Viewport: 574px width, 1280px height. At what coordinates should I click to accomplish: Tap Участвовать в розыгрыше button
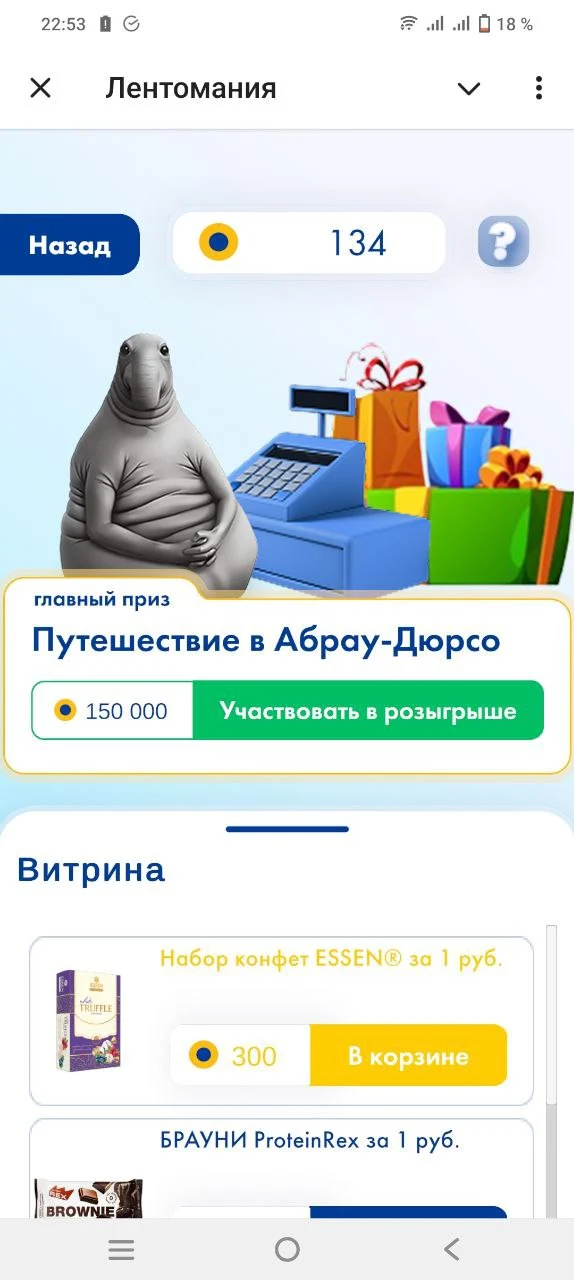tap(368, 711)
